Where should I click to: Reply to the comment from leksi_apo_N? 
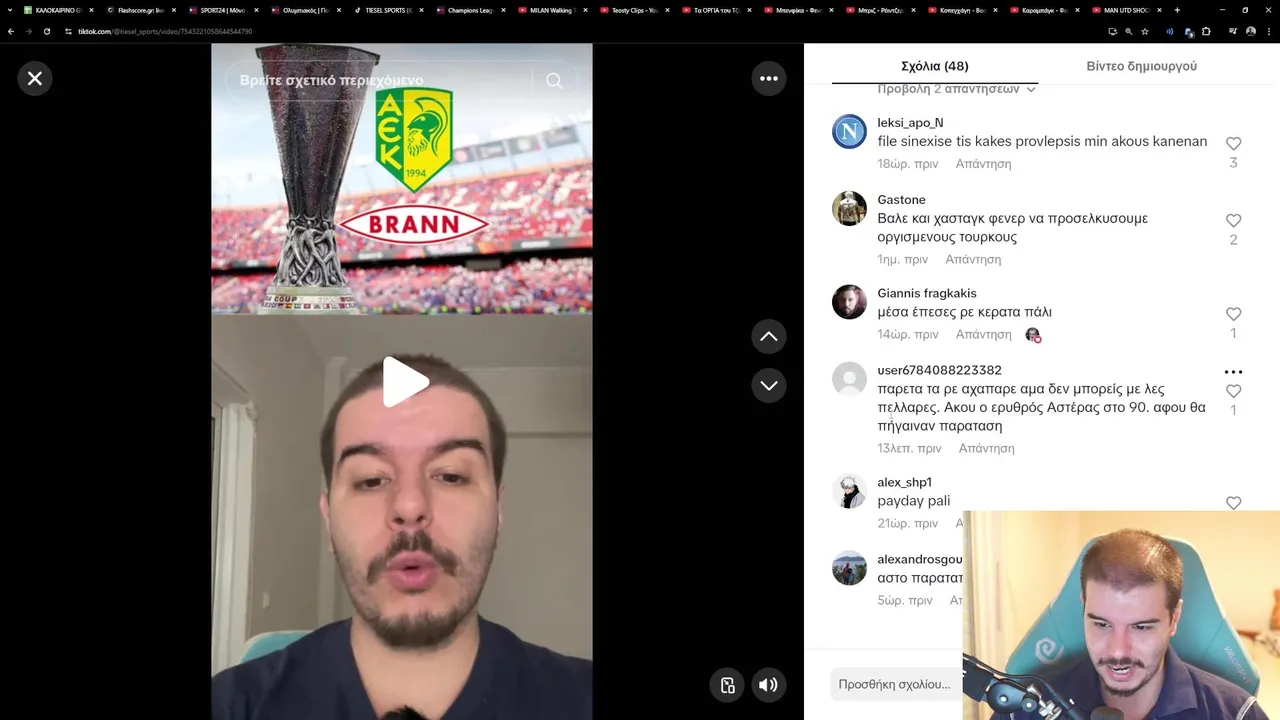(x=983, y=164)
